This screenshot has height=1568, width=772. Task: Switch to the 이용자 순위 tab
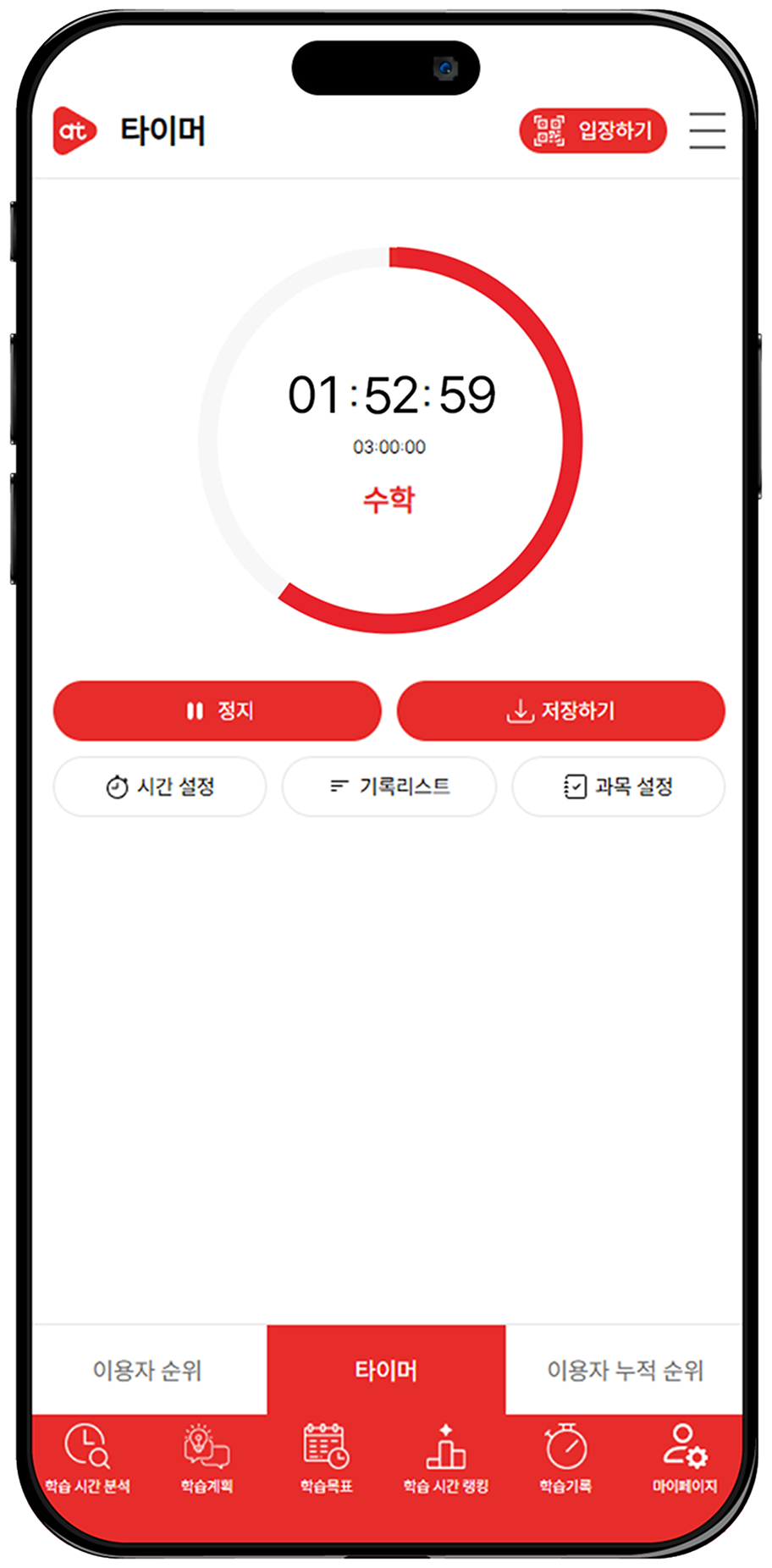(148, 1370)
